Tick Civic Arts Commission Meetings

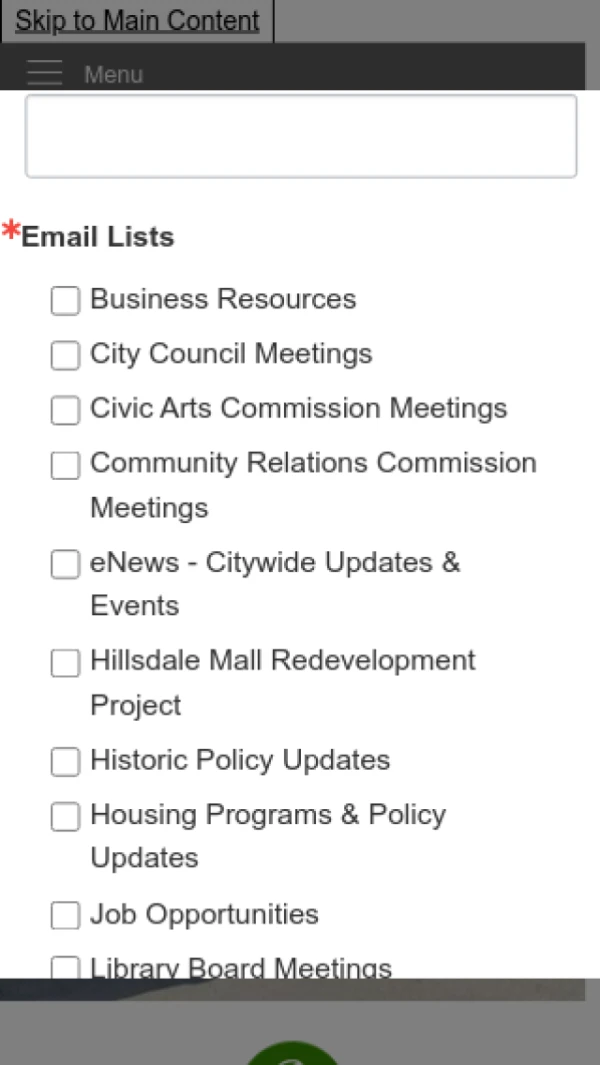[x=65, y=410]
